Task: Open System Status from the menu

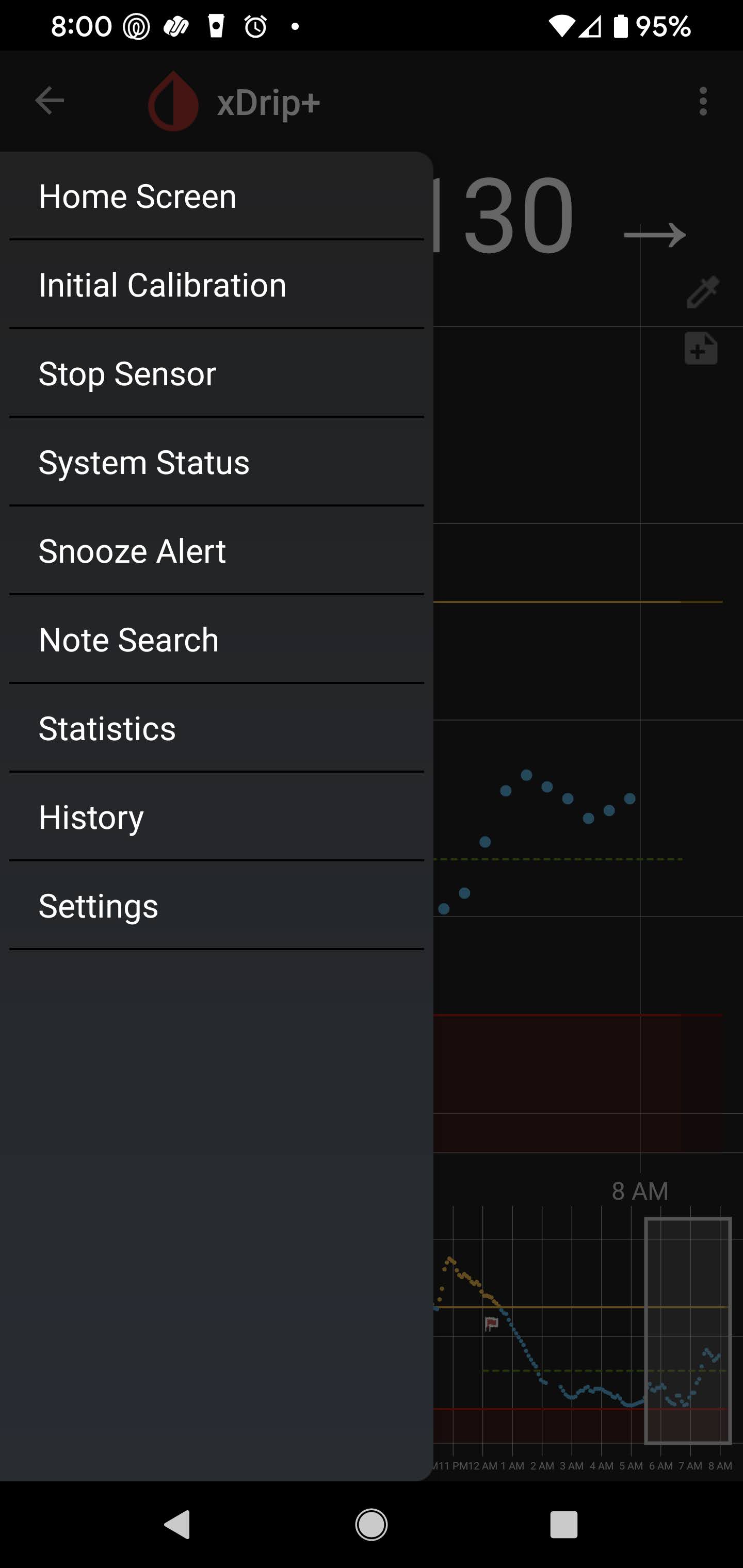Action: 144,462
